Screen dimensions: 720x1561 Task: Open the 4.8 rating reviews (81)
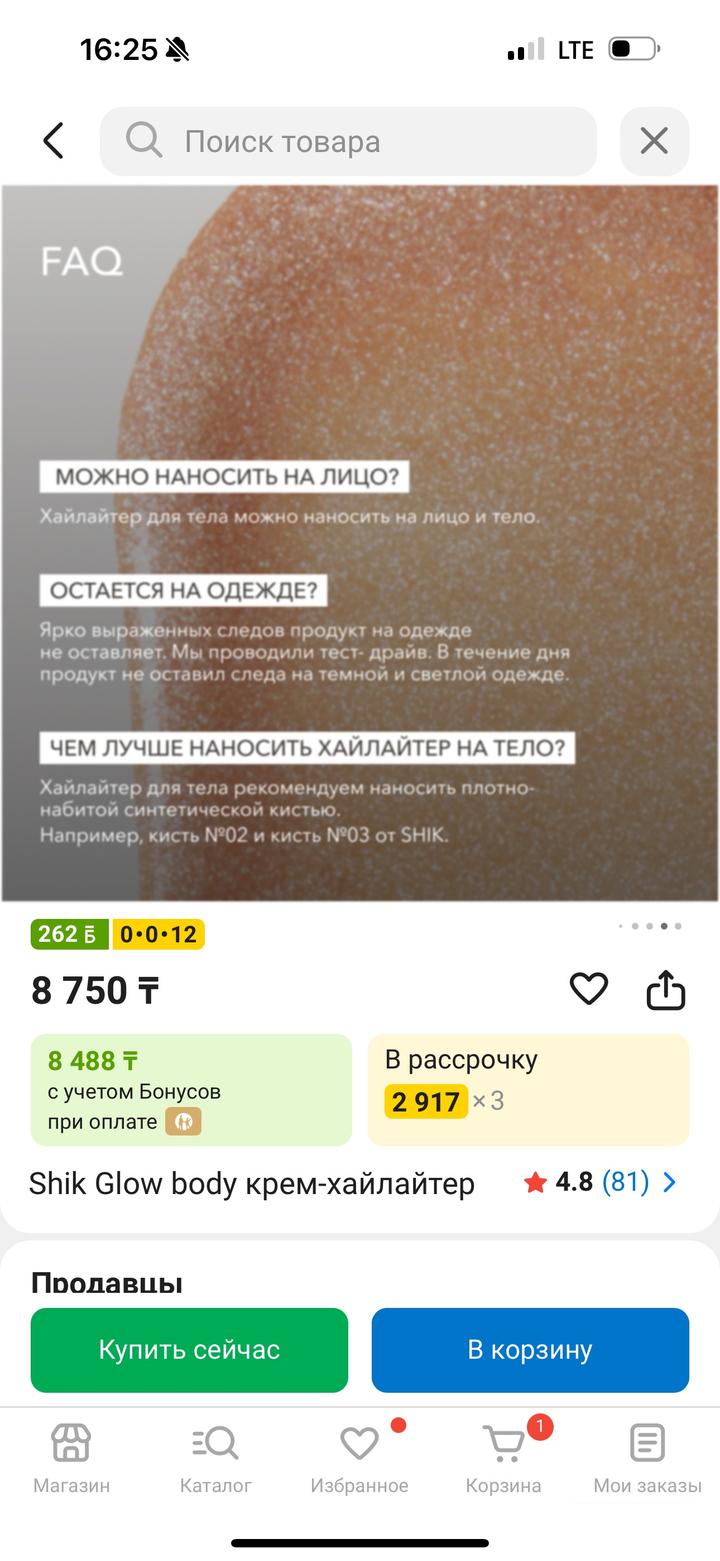[x=600, y=1182]
